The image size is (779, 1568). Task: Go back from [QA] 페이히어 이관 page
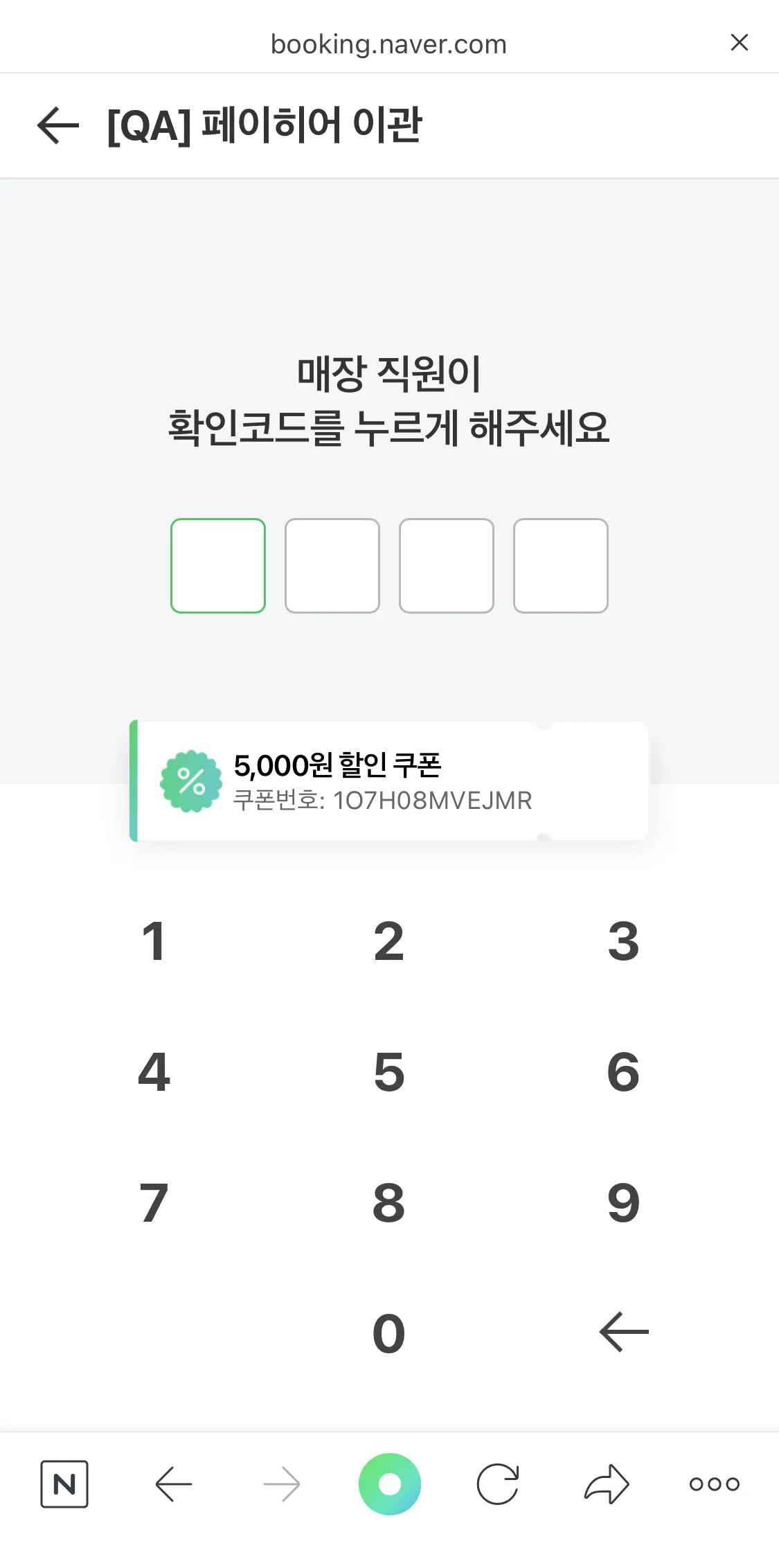point(58,125)
